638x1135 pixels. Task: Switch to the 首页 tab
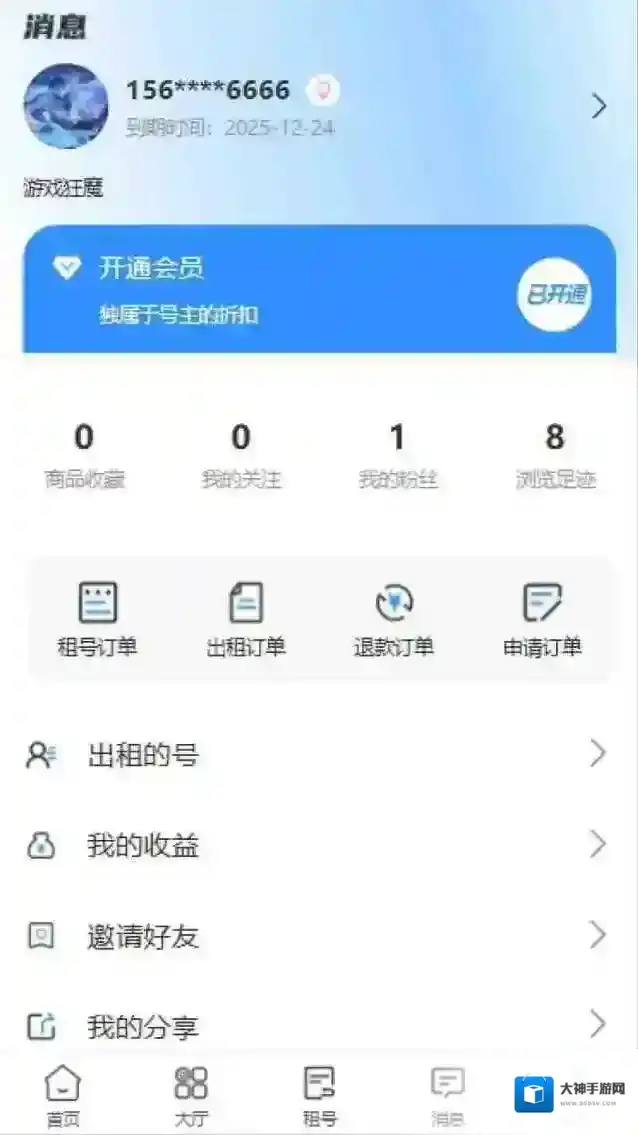pyautogui.click(x=63, y=1095)
